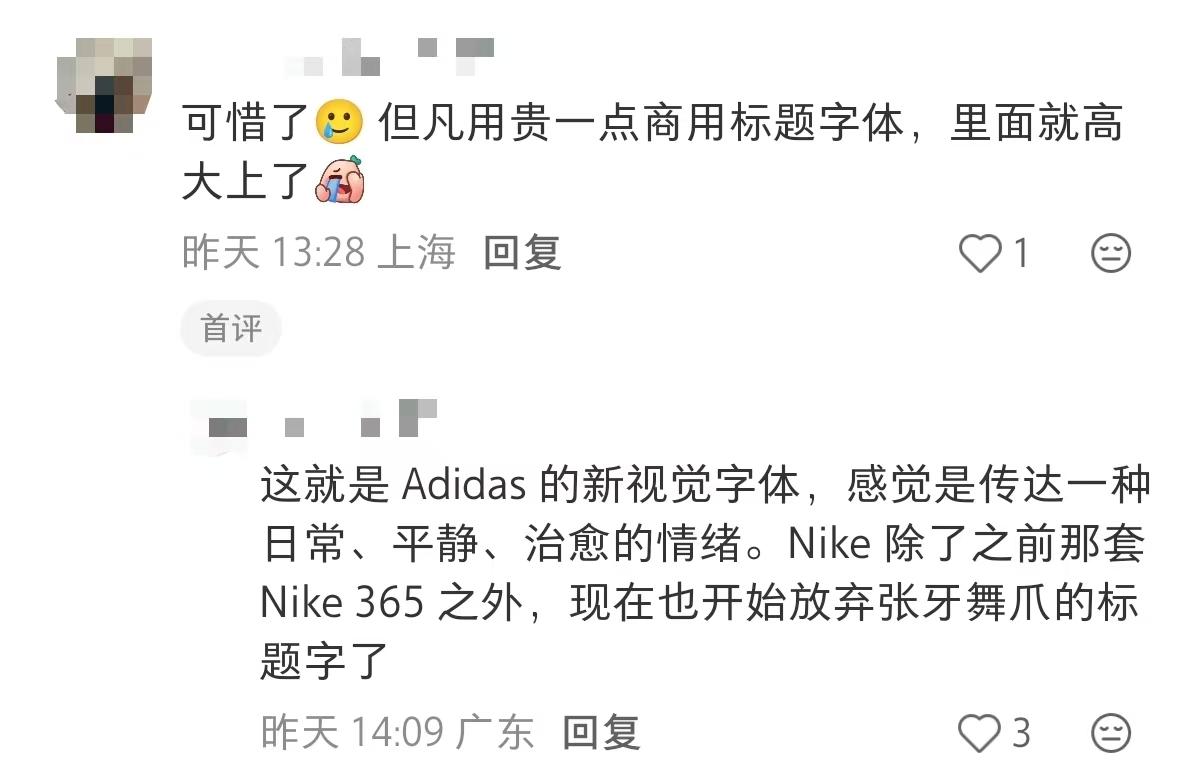Viewport: 1200px width, 784px height.
Task: Dislike the Shanghai comment posted at 13:28
Action: point(1110,254)
